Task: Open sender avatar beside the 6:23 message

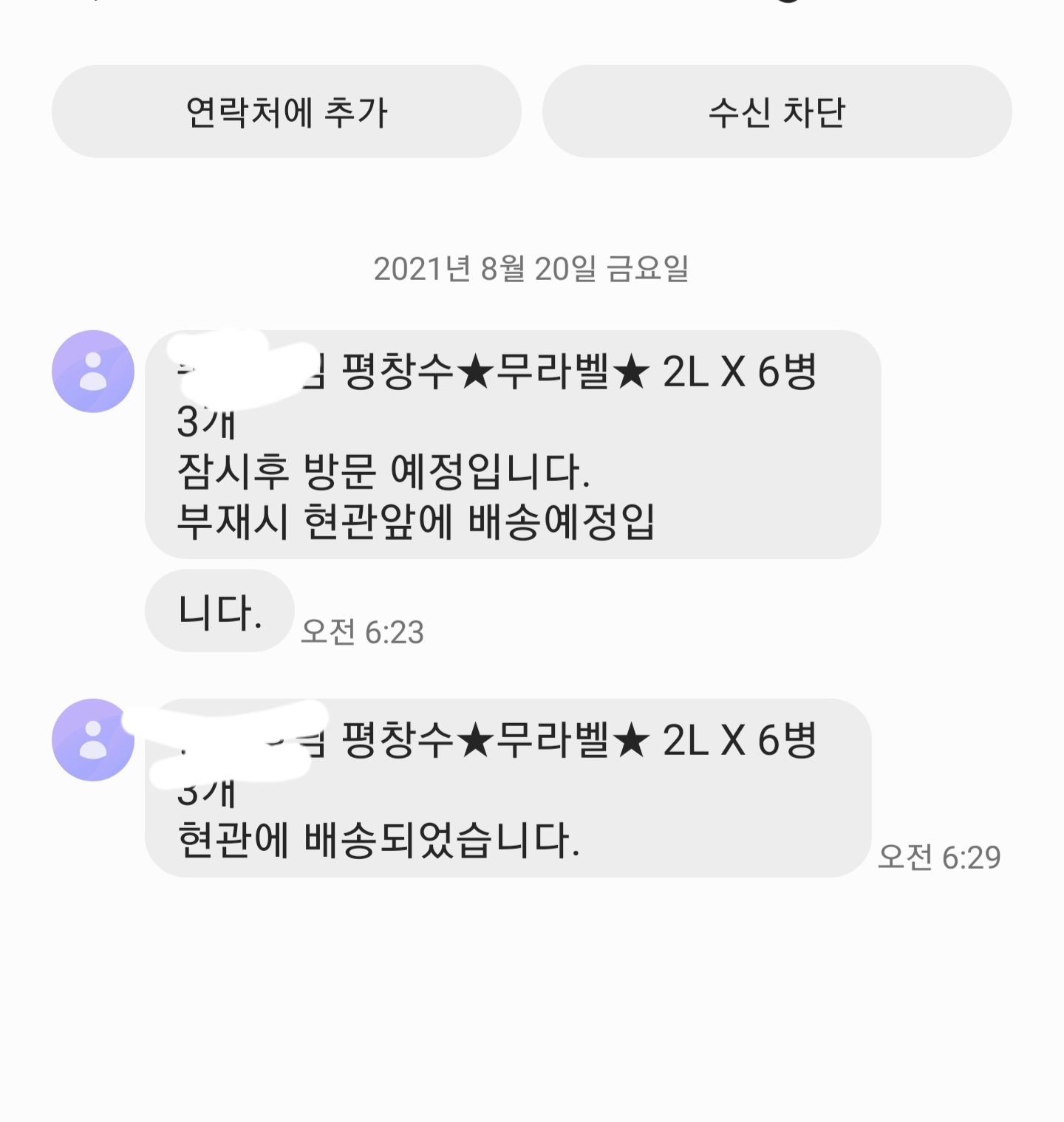Action: tap(93, 371)
